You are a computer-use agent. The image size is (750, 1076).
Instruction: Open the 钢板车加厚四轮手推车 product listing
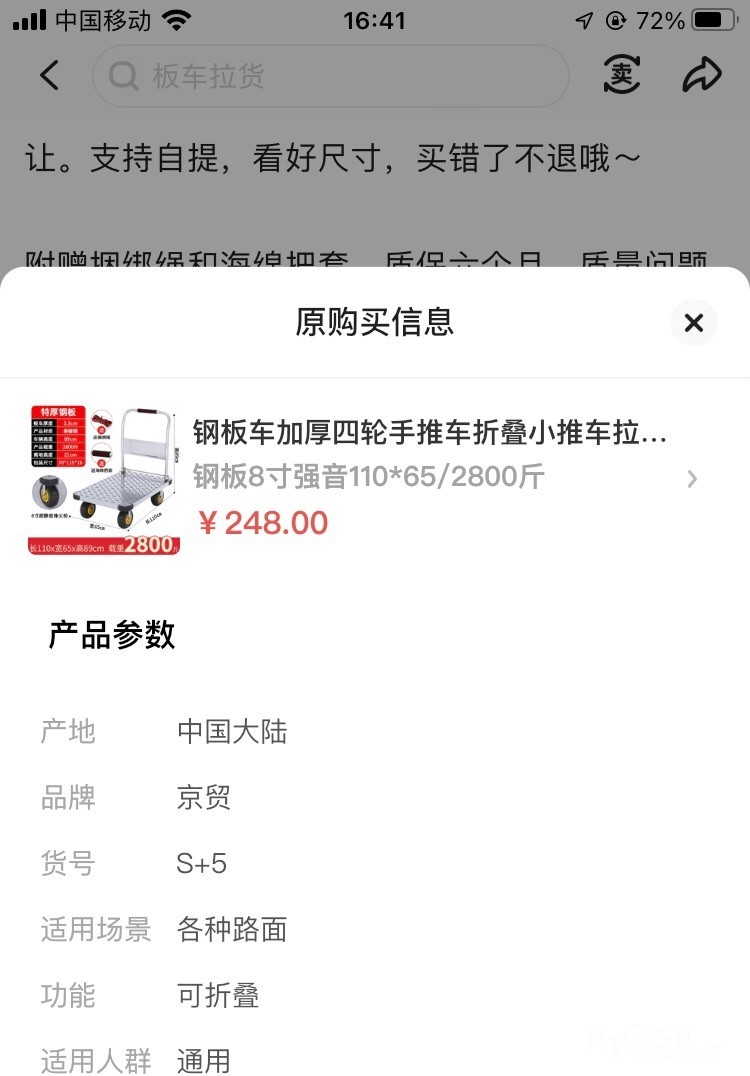coord(428,433)
